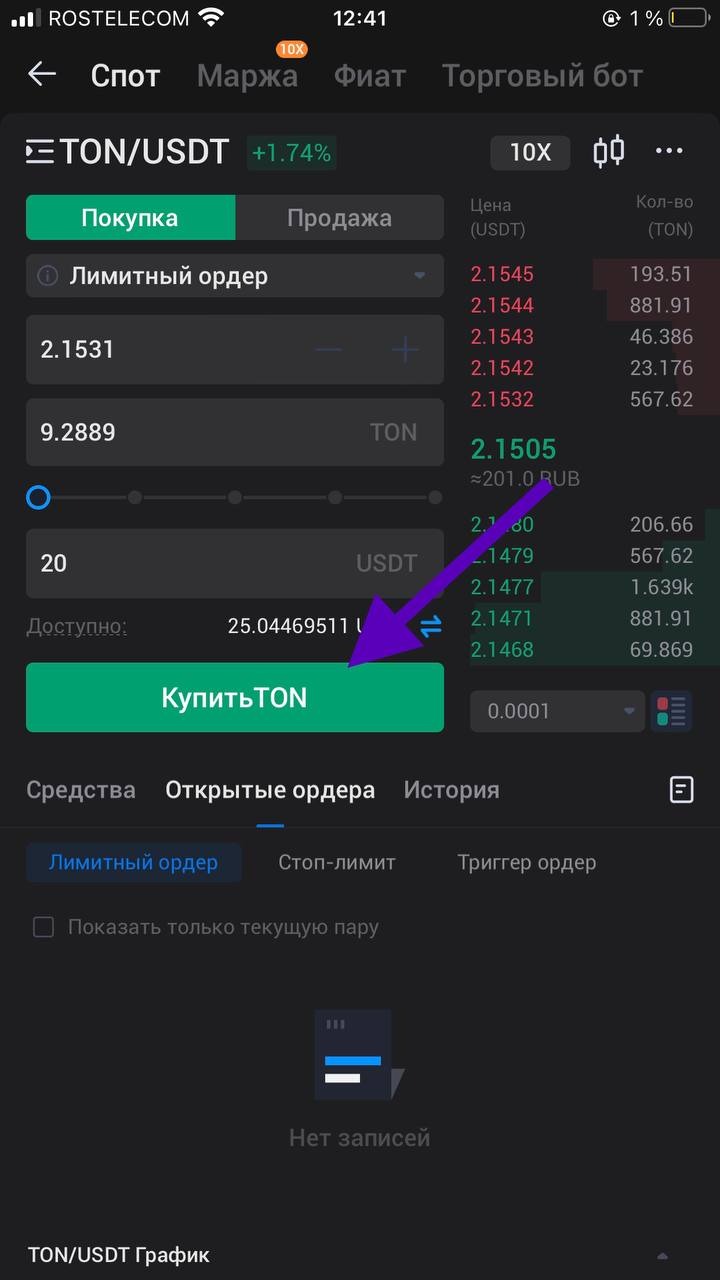Open the three-dot overflow menu
The width and height of the screenshot is (720, 1280).
coord(669,152)
